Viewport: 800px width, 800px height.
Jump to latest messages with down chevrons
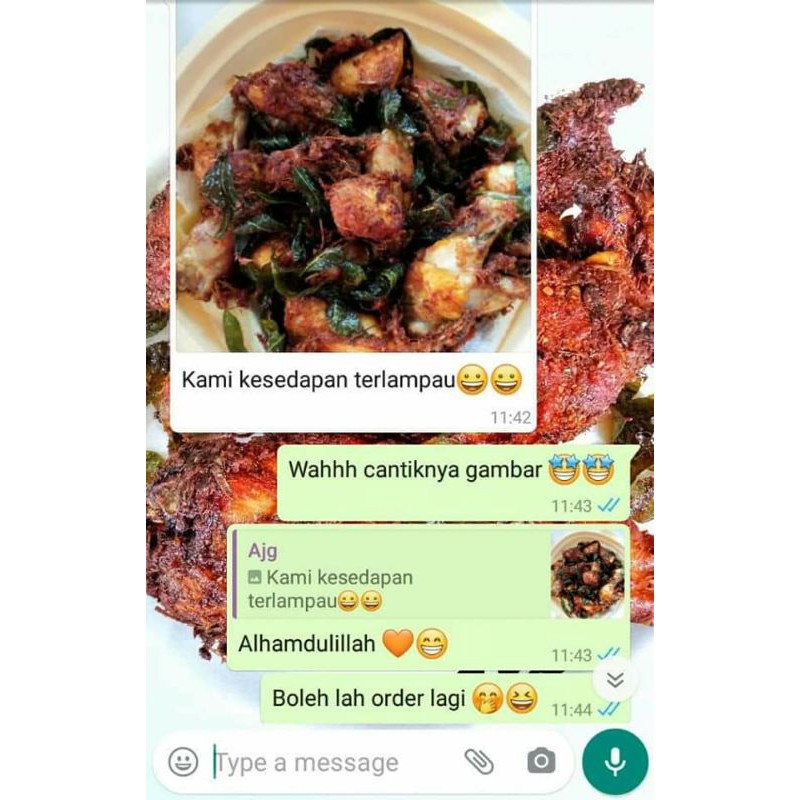615,680
